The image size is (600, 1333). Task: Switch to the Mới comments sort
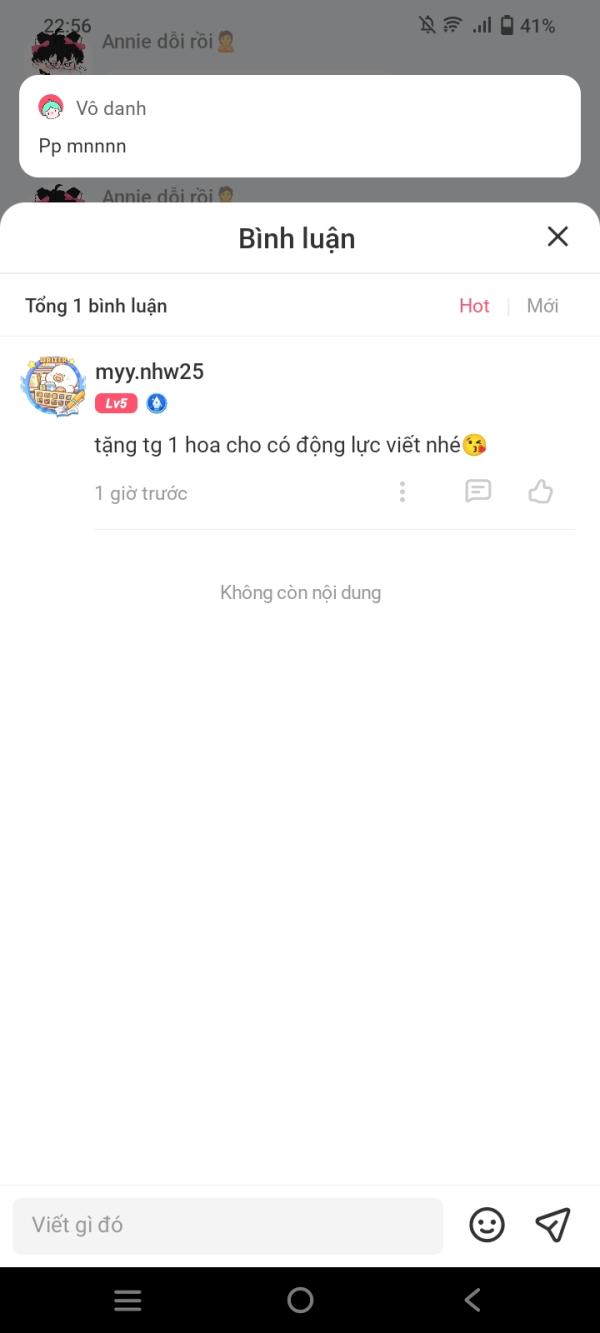(542, 306)
